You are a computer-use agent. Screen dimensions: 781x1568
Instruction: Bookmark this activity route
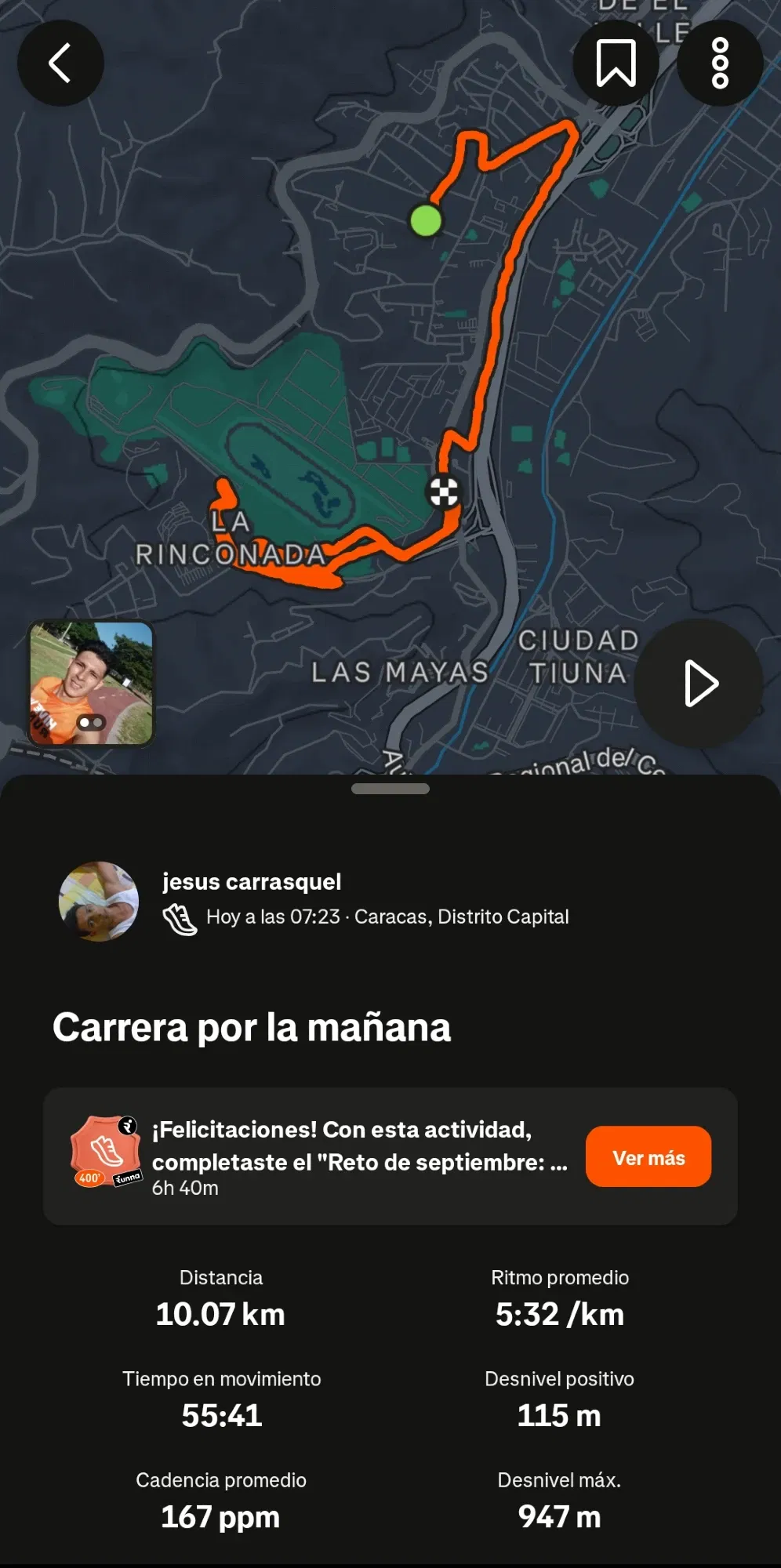616,63
